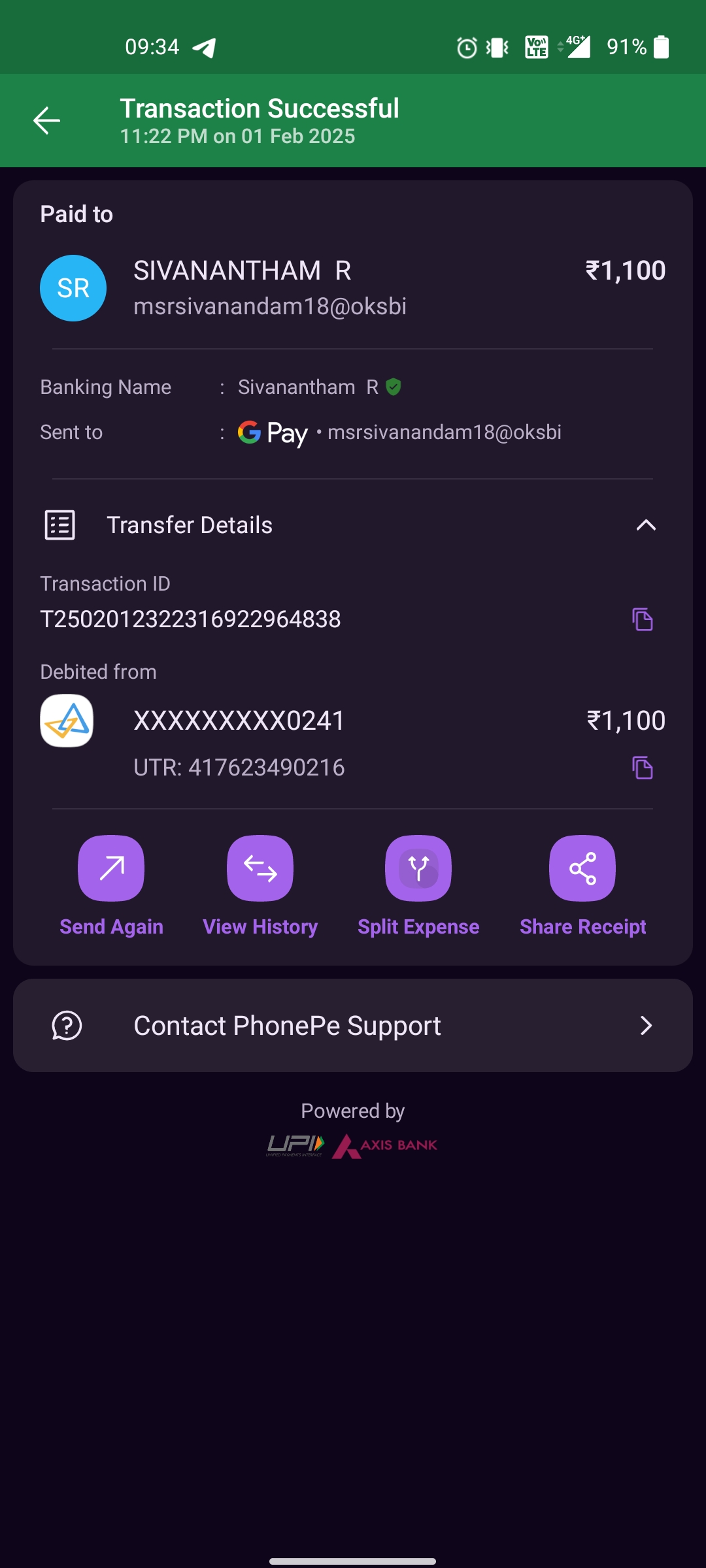
Task: Open Contact PhonePe Support
Action: (x=353, y=1025)
